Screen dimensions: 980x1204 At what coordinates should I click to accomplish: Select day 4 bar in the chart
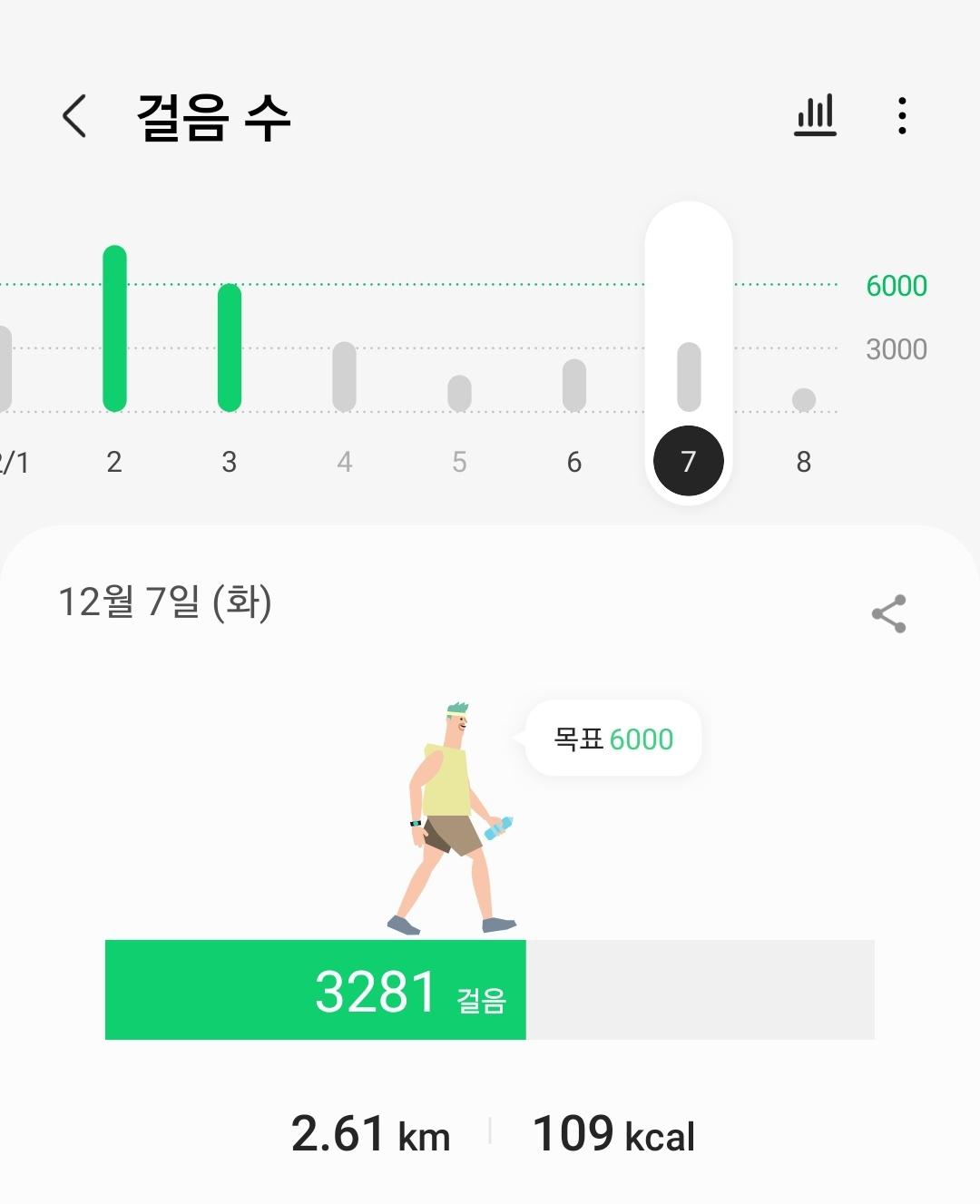click(x=344, y=377)
